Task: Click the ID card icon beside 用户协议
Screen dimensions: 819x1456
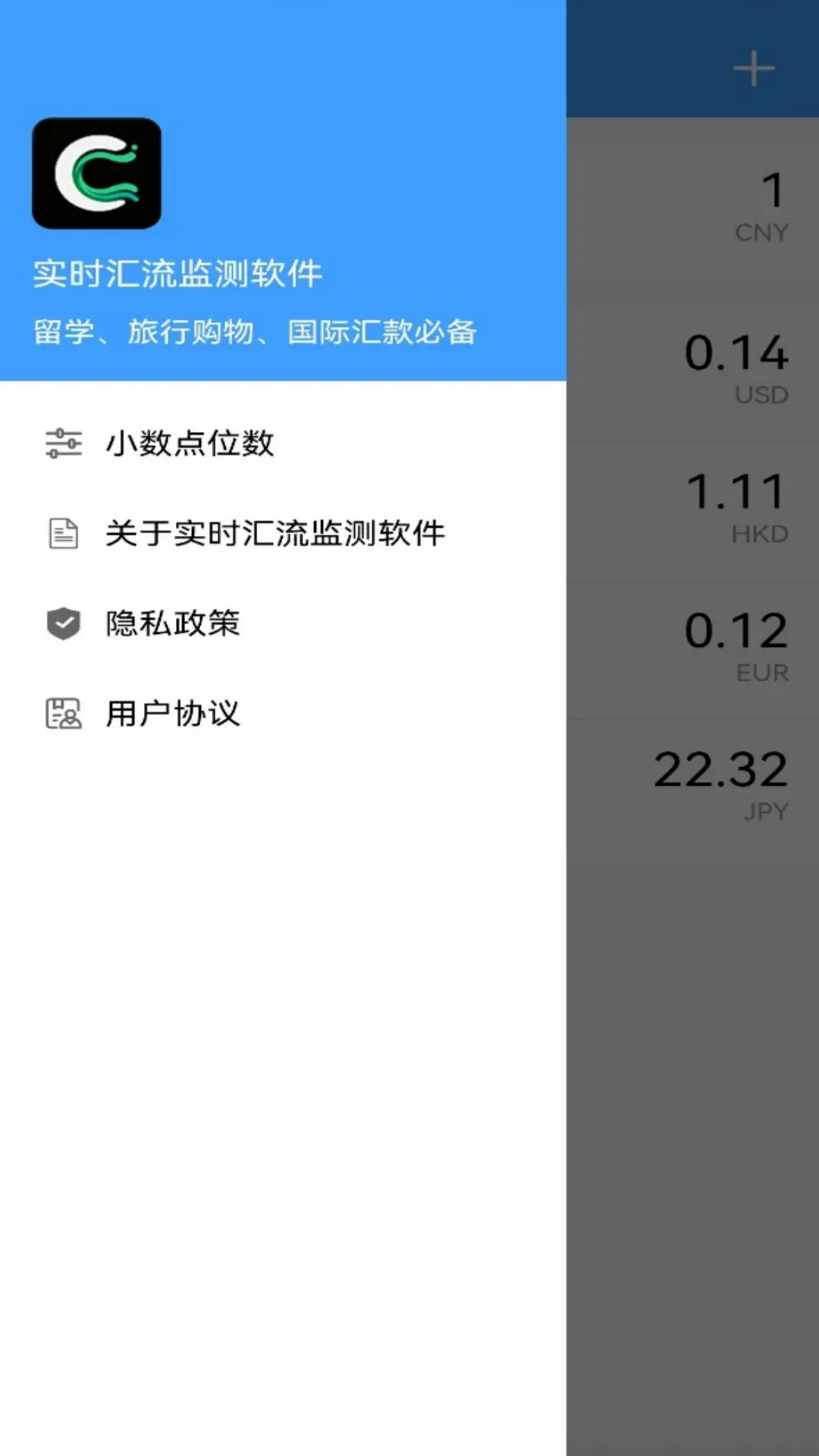Action: point(64,713)
